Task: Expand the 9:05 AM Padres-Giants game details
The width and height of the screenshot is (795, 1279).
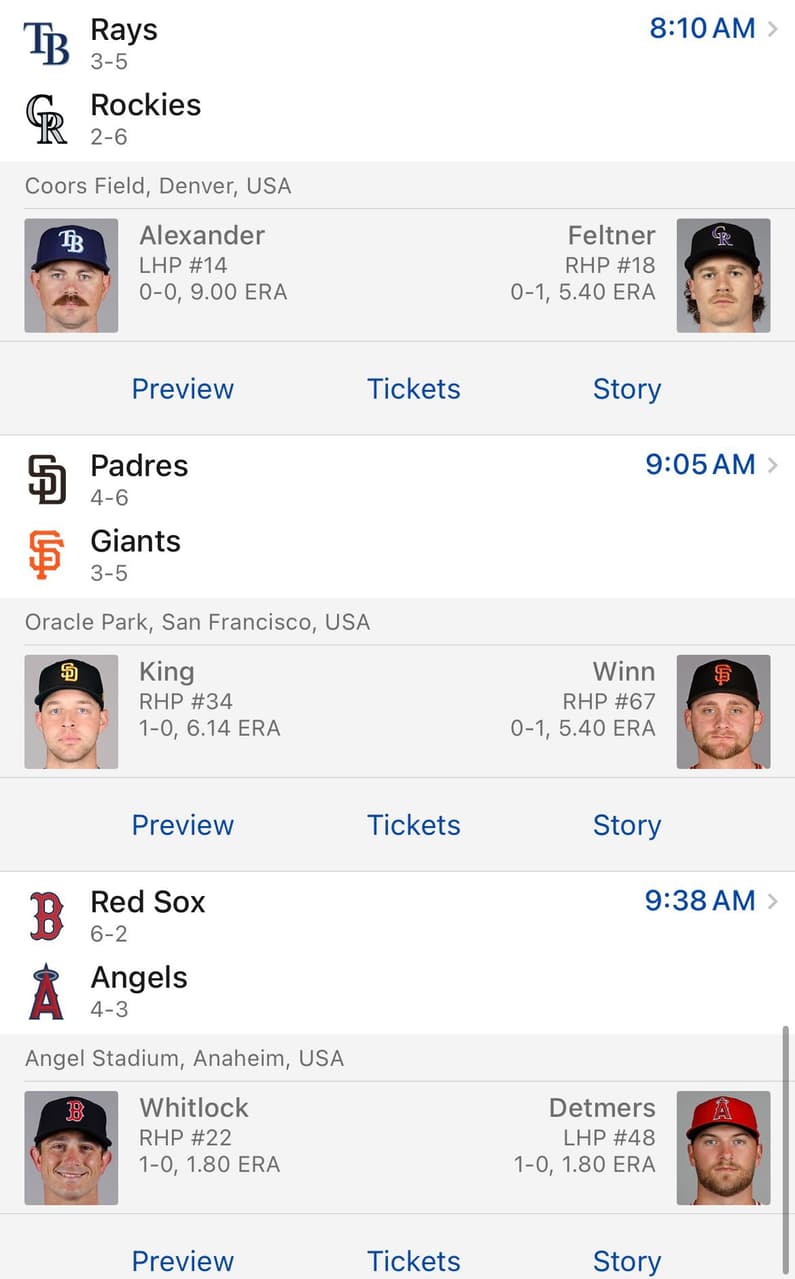Action: click(x=700, y=464)
